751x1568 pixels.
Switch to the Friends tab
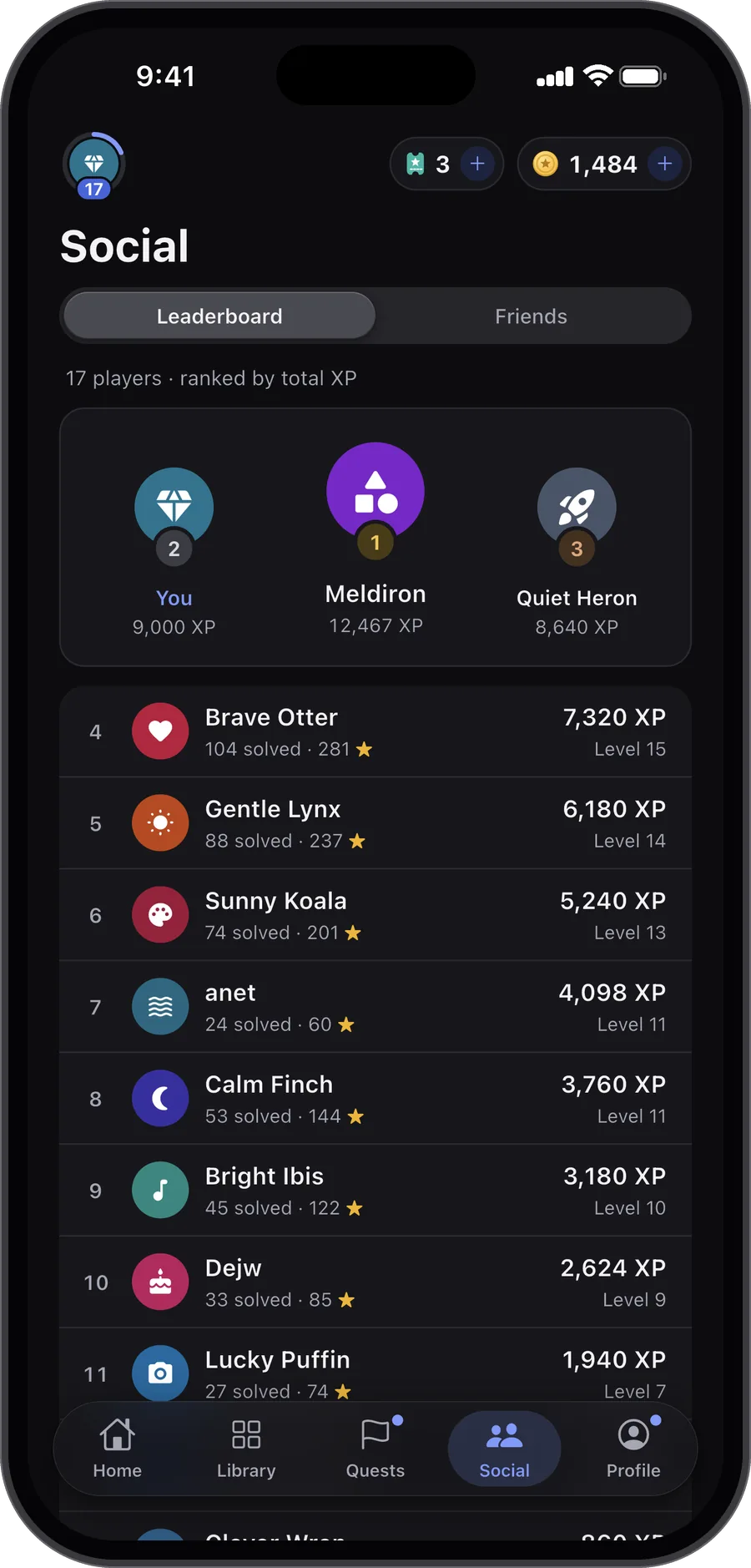tap(531, 316)
